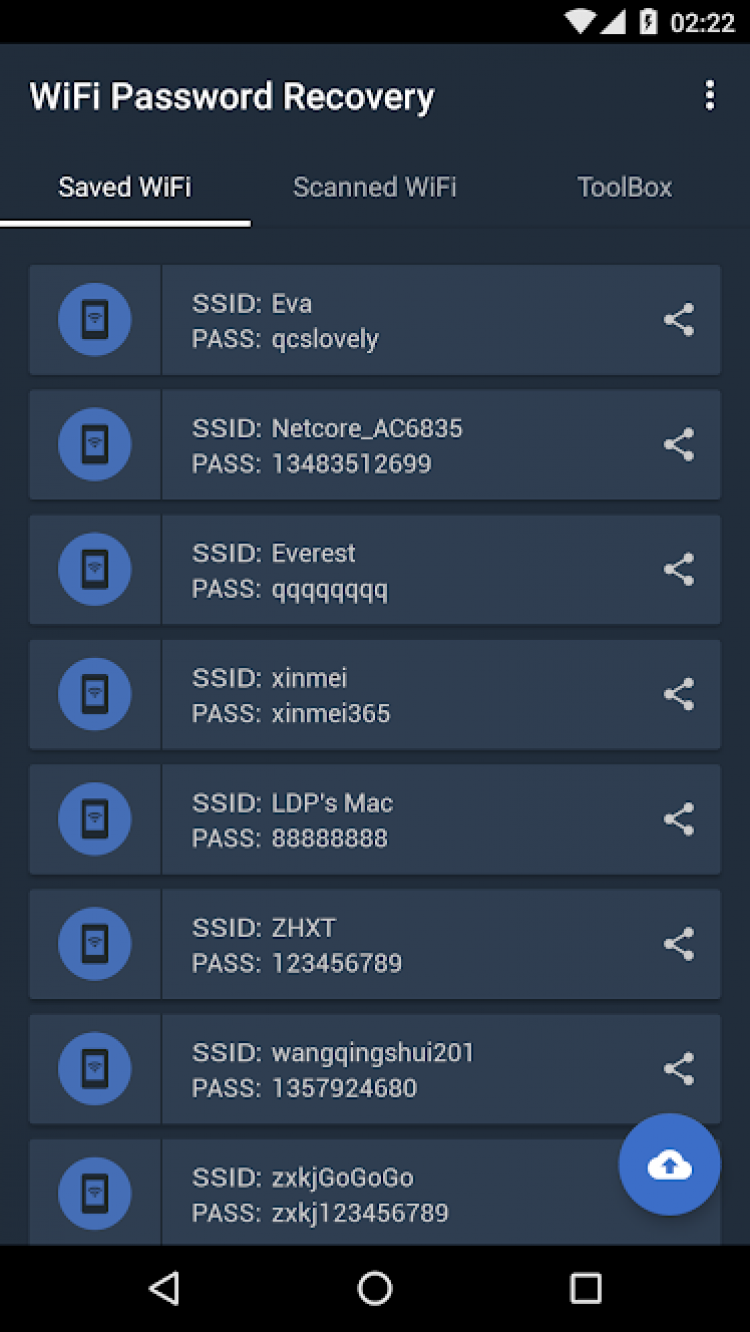Go to the home screen

click(375, 1288)
